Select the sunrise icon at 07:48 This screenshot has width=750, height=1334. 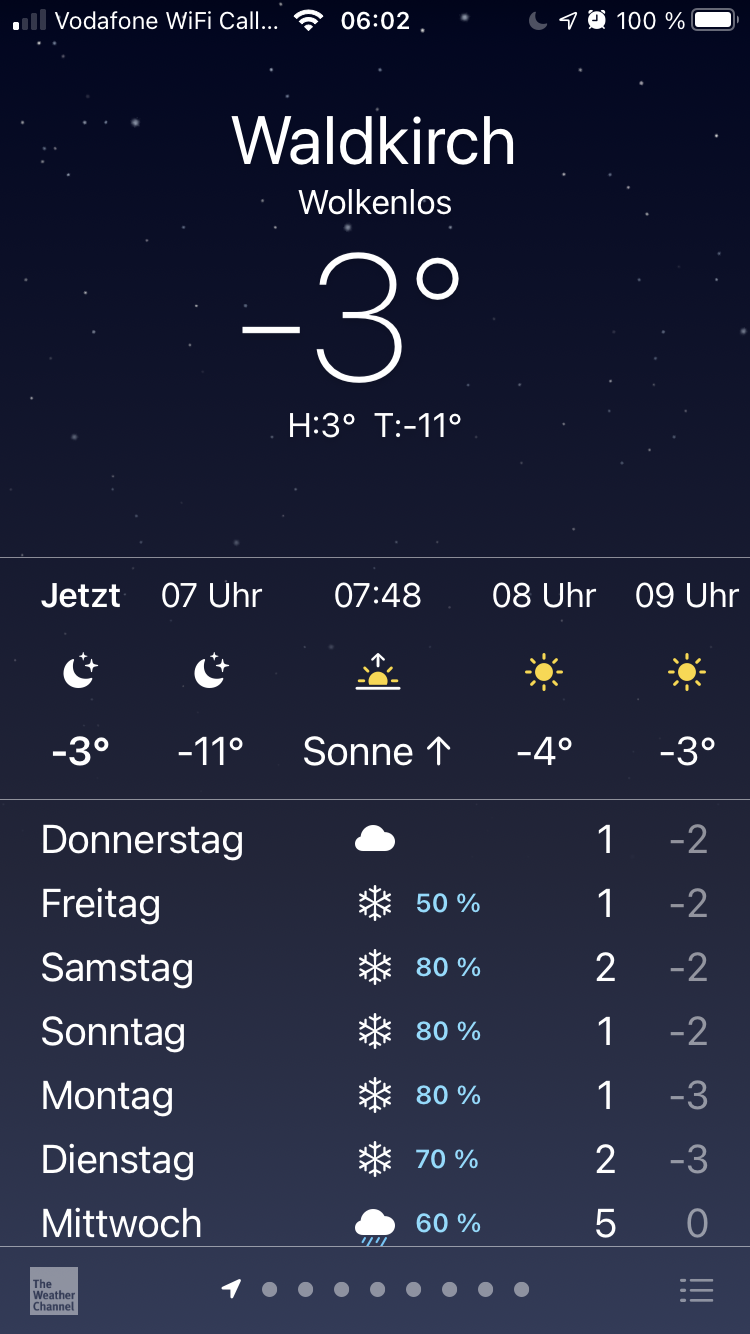(x=377, y=671)
